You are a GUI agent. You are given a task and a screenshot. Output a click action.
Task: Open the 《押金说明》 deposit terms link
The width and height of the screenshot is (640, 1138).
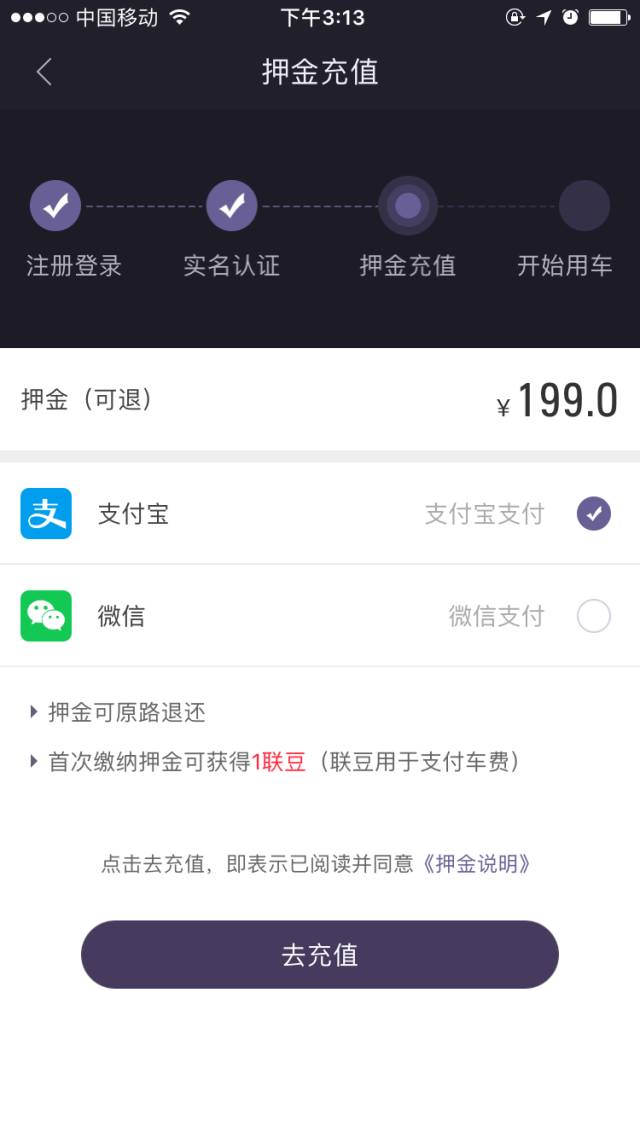[x=476, y=864]
